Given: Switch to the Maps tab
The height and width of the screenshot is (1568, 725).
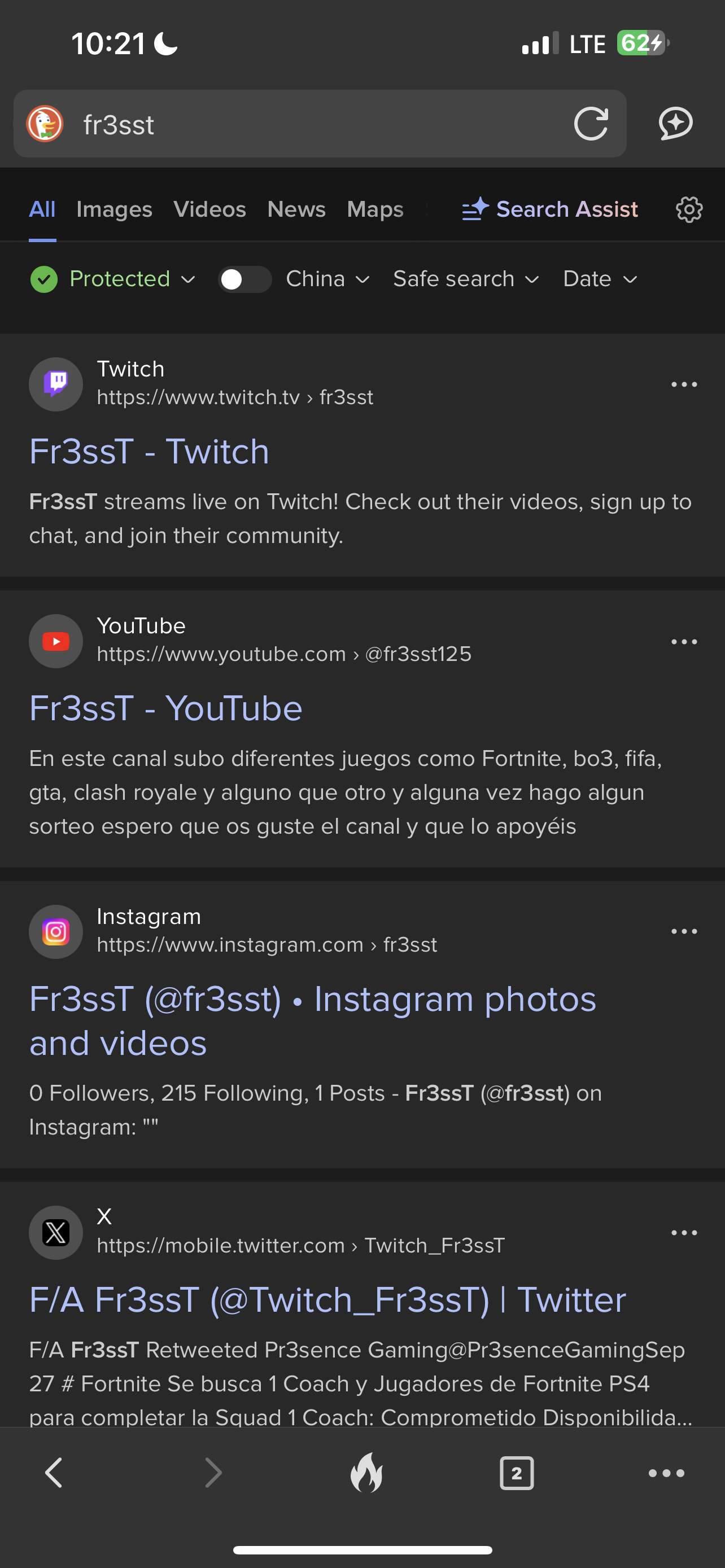Looking at the screenshot, I should pyautogui.click(x=375, y=209).
